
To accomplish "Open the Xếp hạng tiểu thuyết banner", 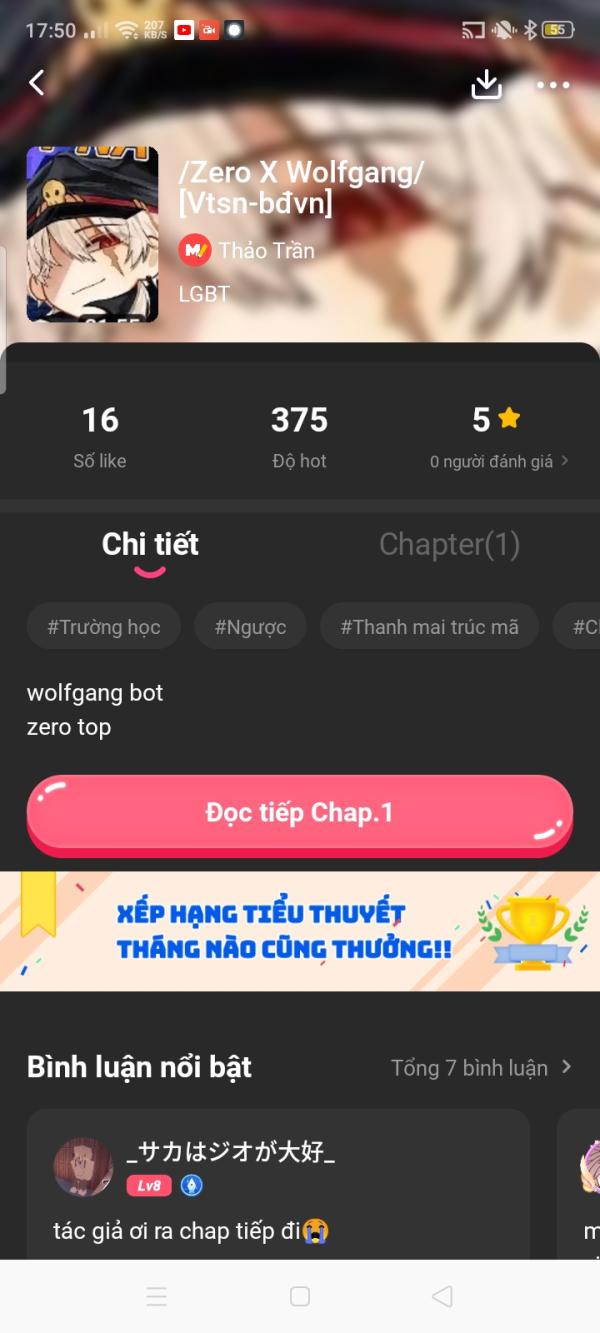I will [300, 930].
